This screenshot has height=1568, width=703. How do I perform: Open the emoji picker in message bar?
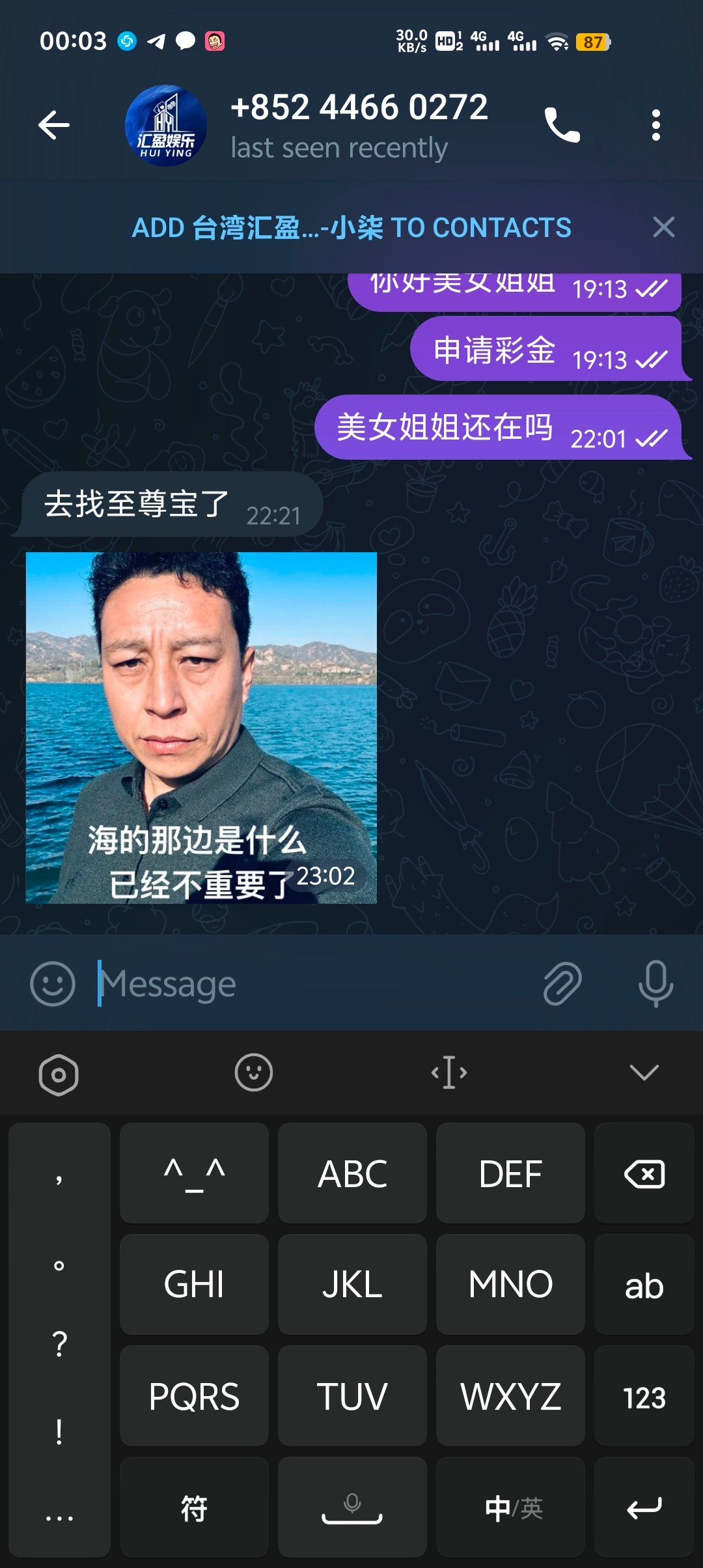pyautogui.click(x=53, y=983)
